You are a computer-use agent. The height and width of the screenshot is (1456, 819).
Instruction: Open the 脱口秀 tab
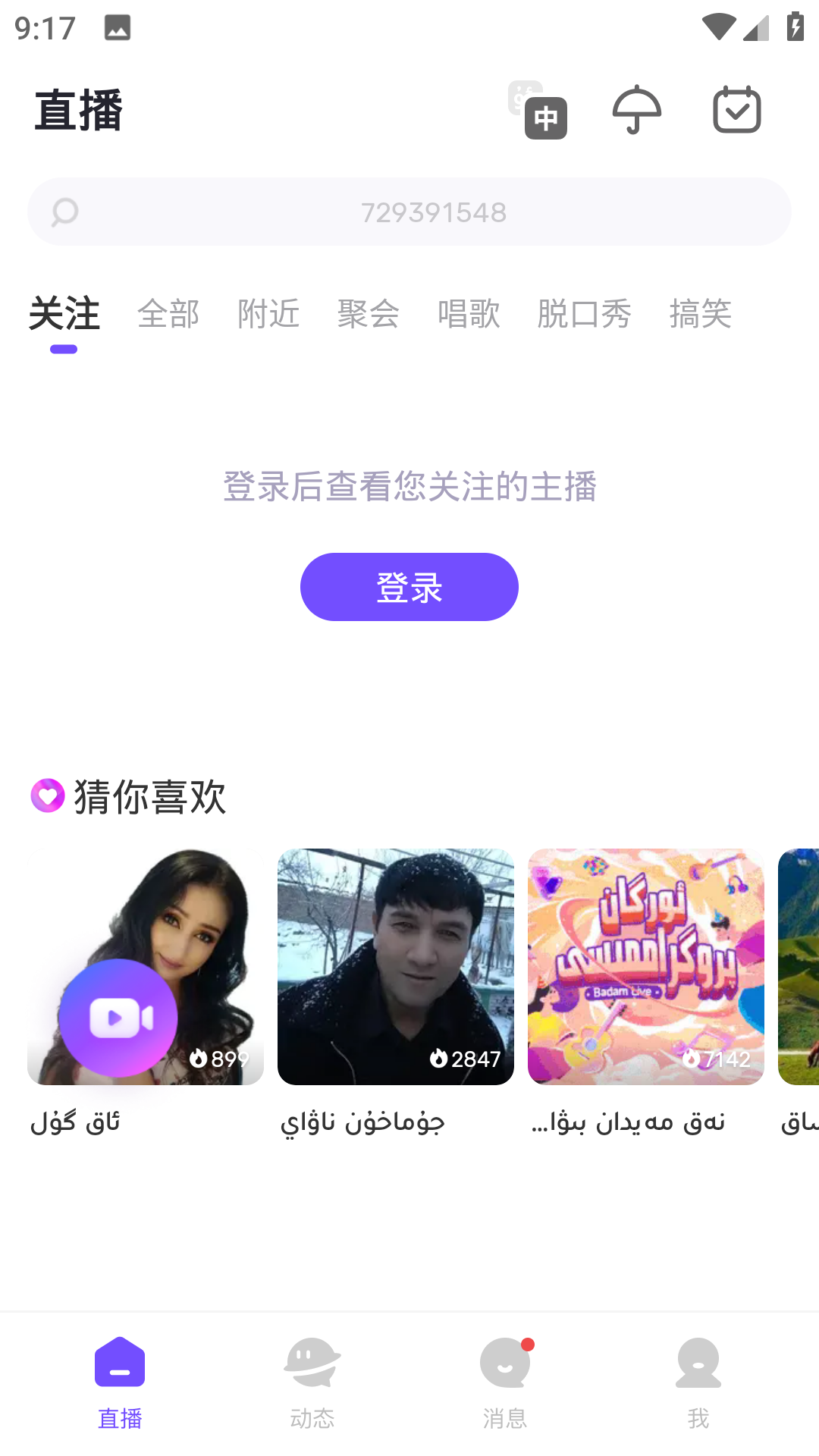pyautogui.click(x=583, y=314)
